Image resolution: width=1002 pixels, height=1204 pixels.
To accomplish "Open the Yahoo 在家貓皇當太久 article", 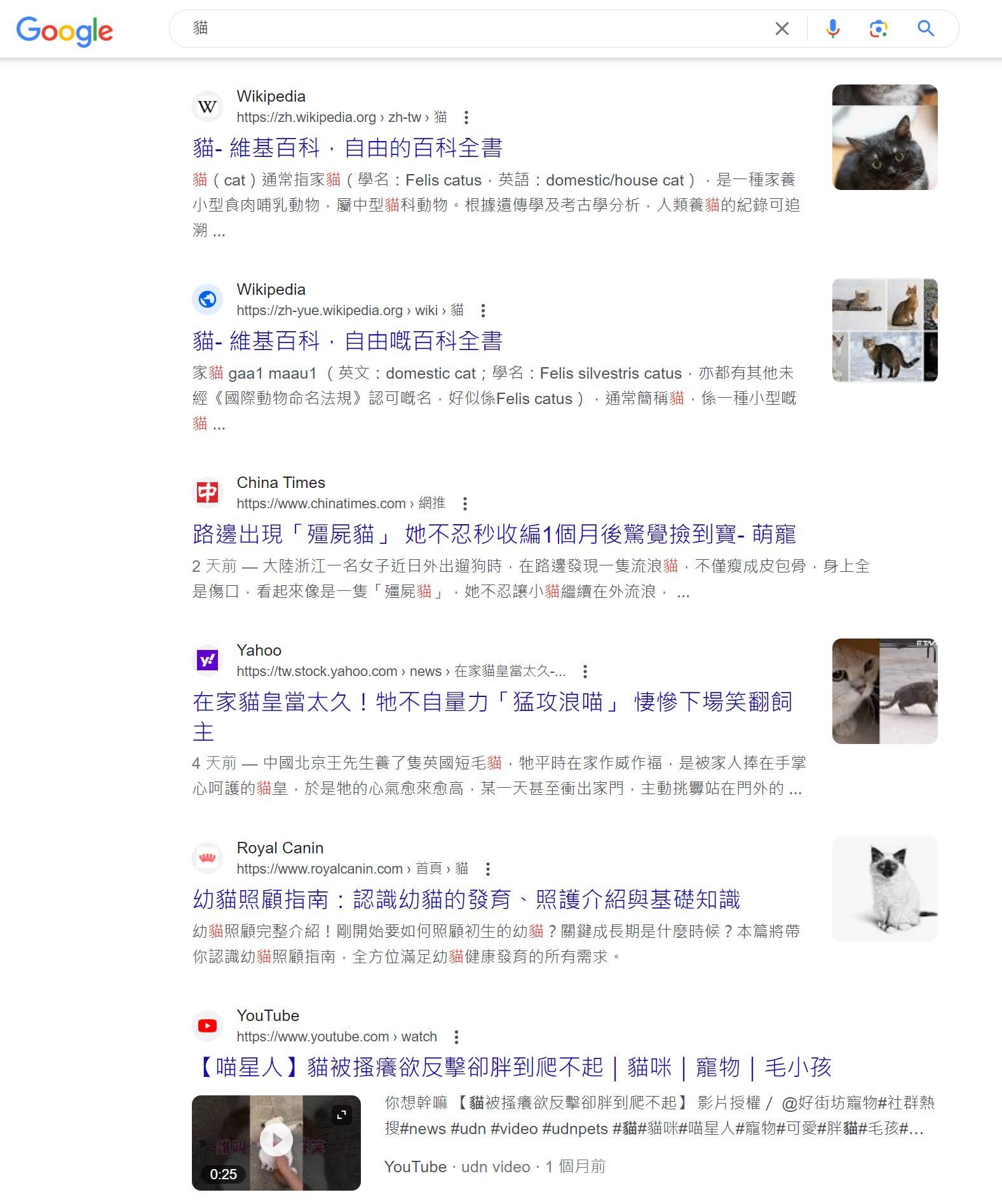I will pyautogui.click(x=492, y=702).
